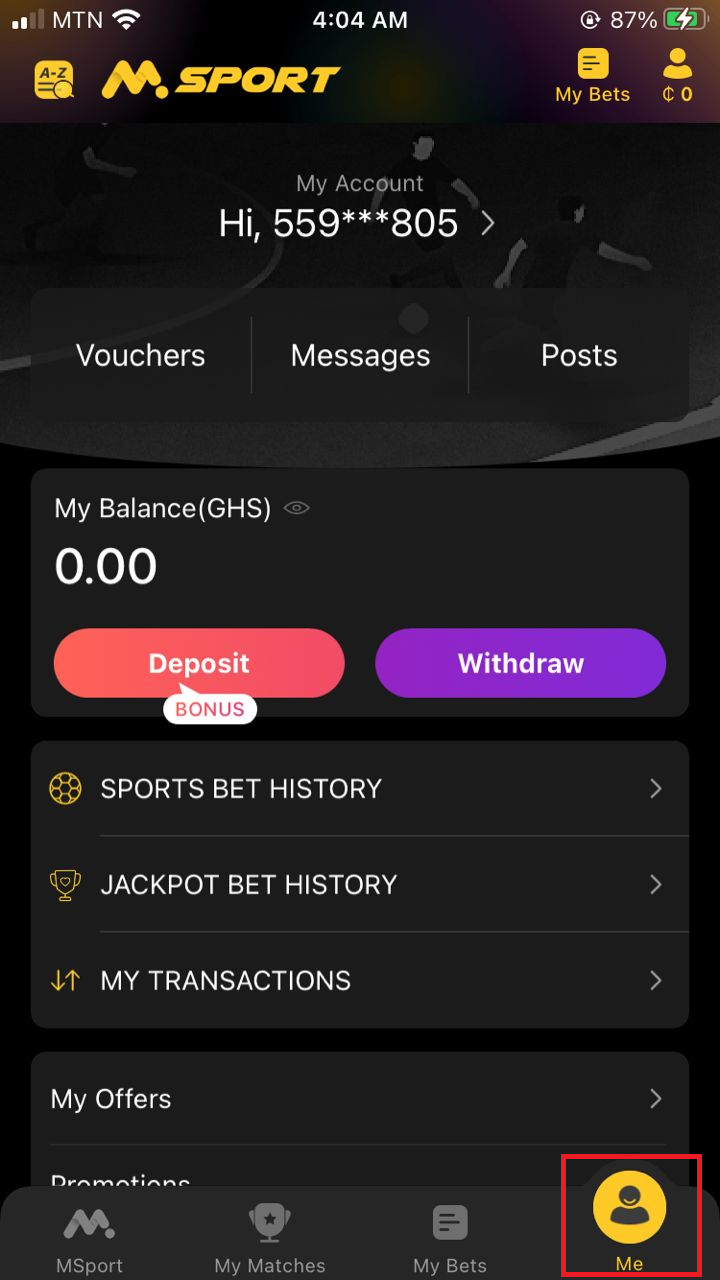720x1280 pixels.
Task: Hide the balance with the eye icon
Action: 297,508
